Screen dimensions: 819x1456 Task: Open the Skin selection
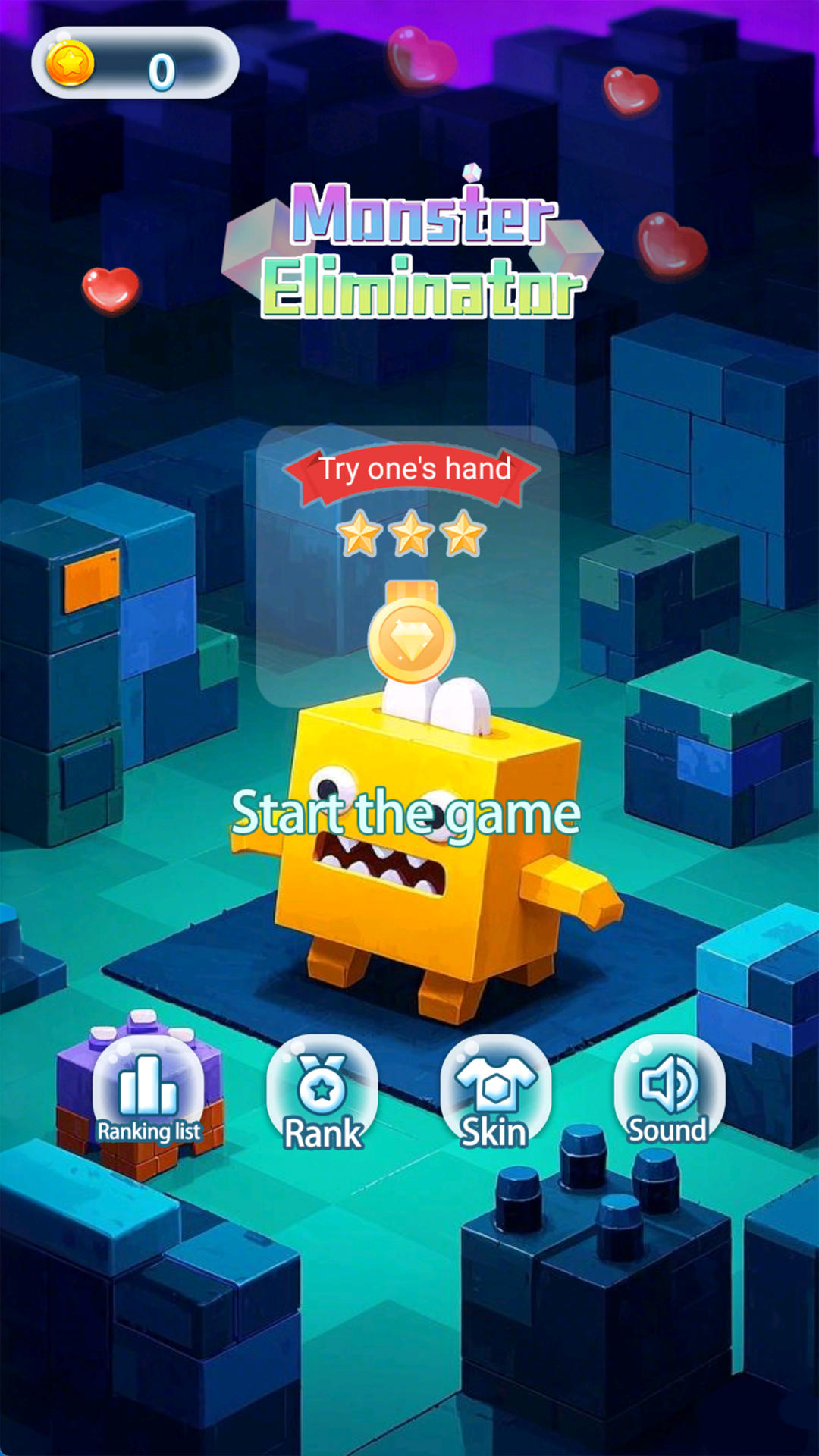point(495,1092)
